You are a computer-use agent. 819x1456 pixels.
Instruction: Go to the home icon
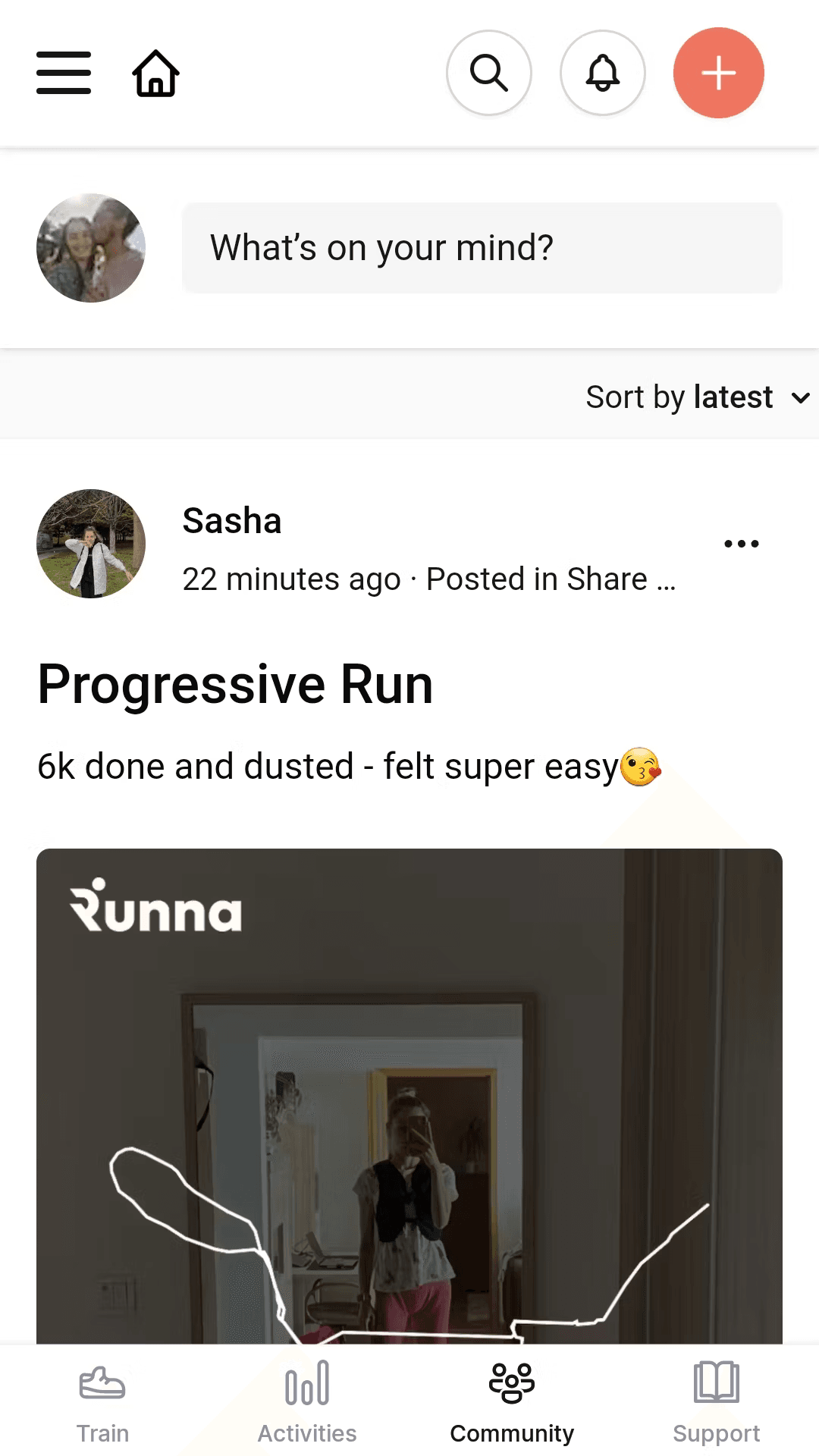(x=155, y=74)
